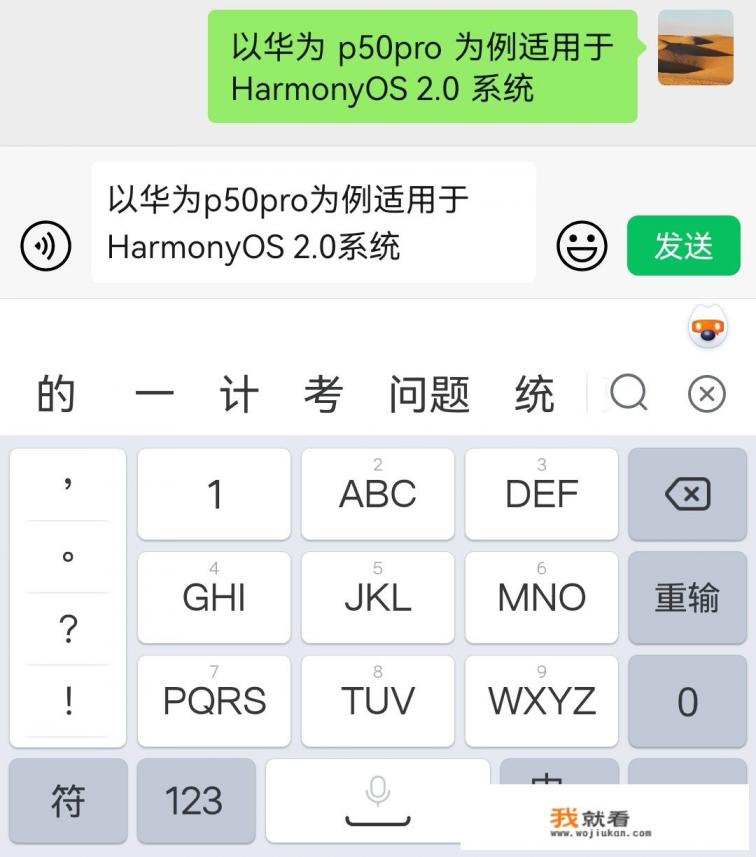The height and width of the screenshot is (857, 756).
Task: Switch to 123 numeric keyboard
Action: coord(194,801)
